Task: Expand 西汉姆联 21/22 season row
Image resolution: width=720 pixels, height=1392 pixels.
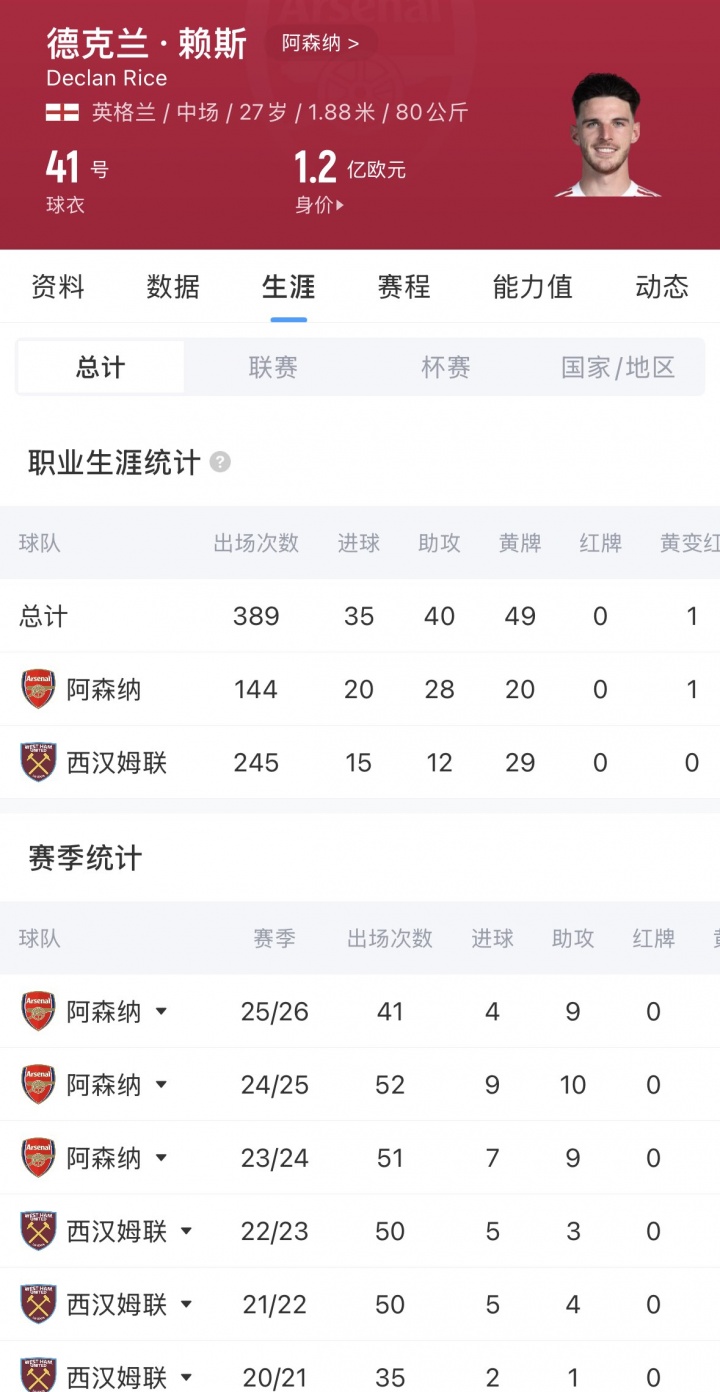Action: coord(186,1304)
